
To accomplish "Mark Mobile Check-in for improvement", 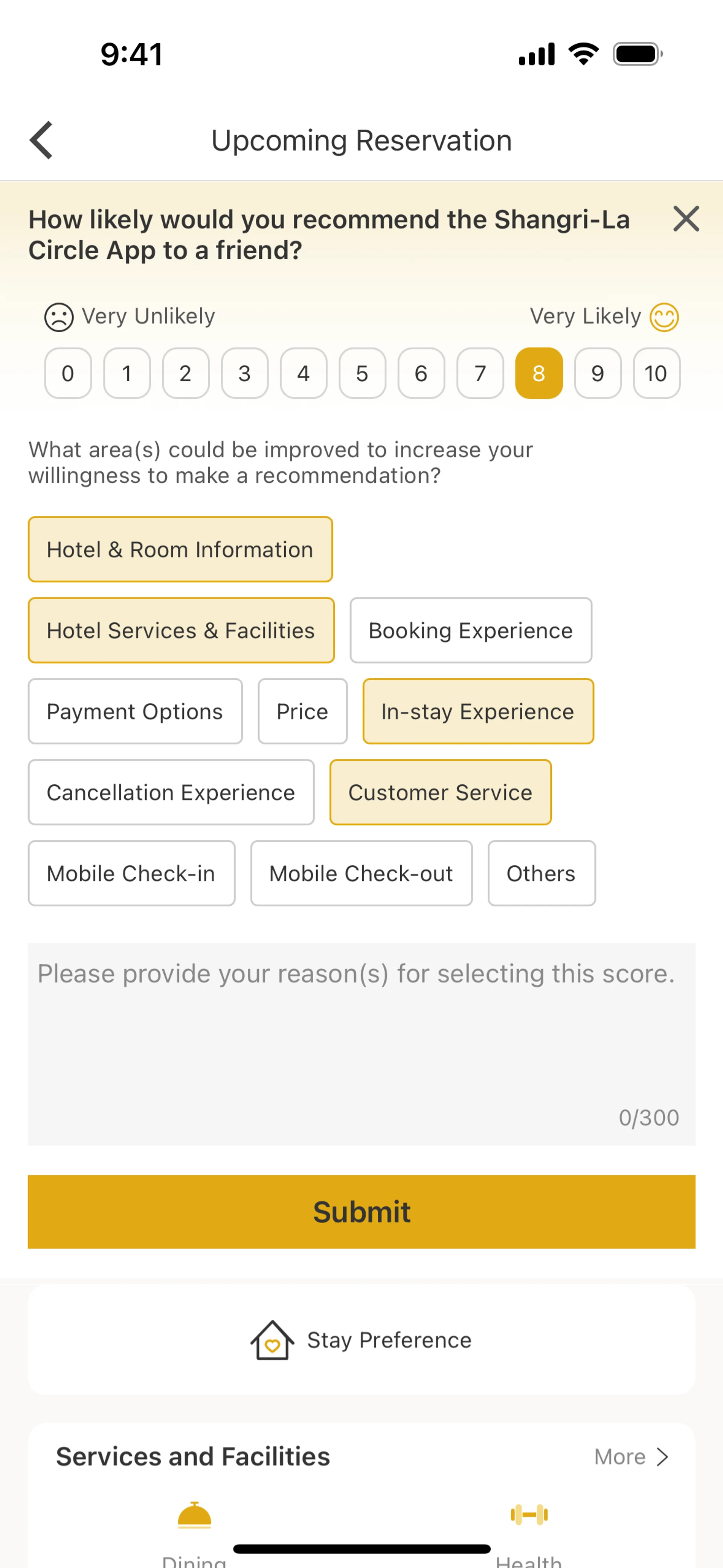I will (131, 873).
